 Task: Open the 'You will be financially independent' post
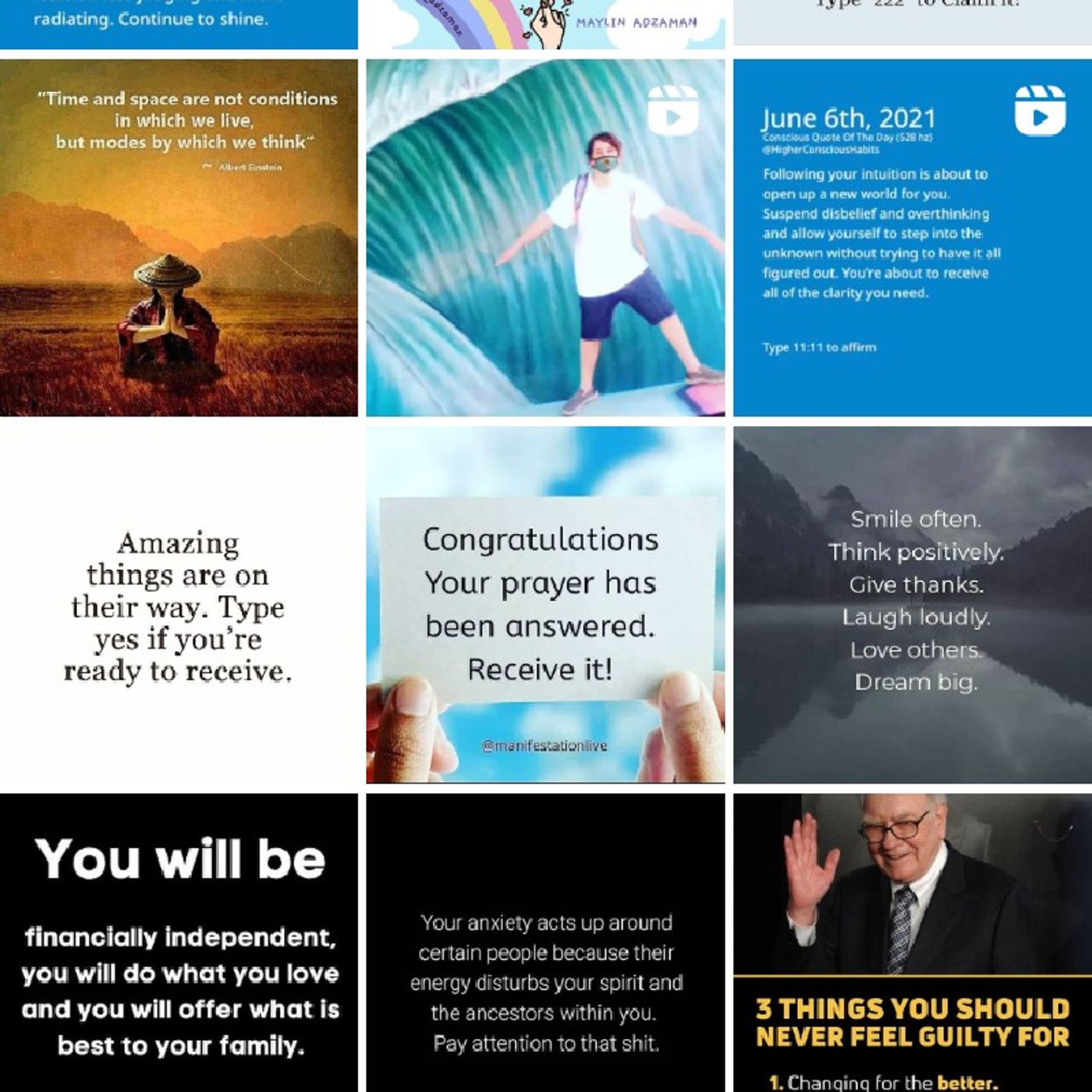(x=179, y=942)
